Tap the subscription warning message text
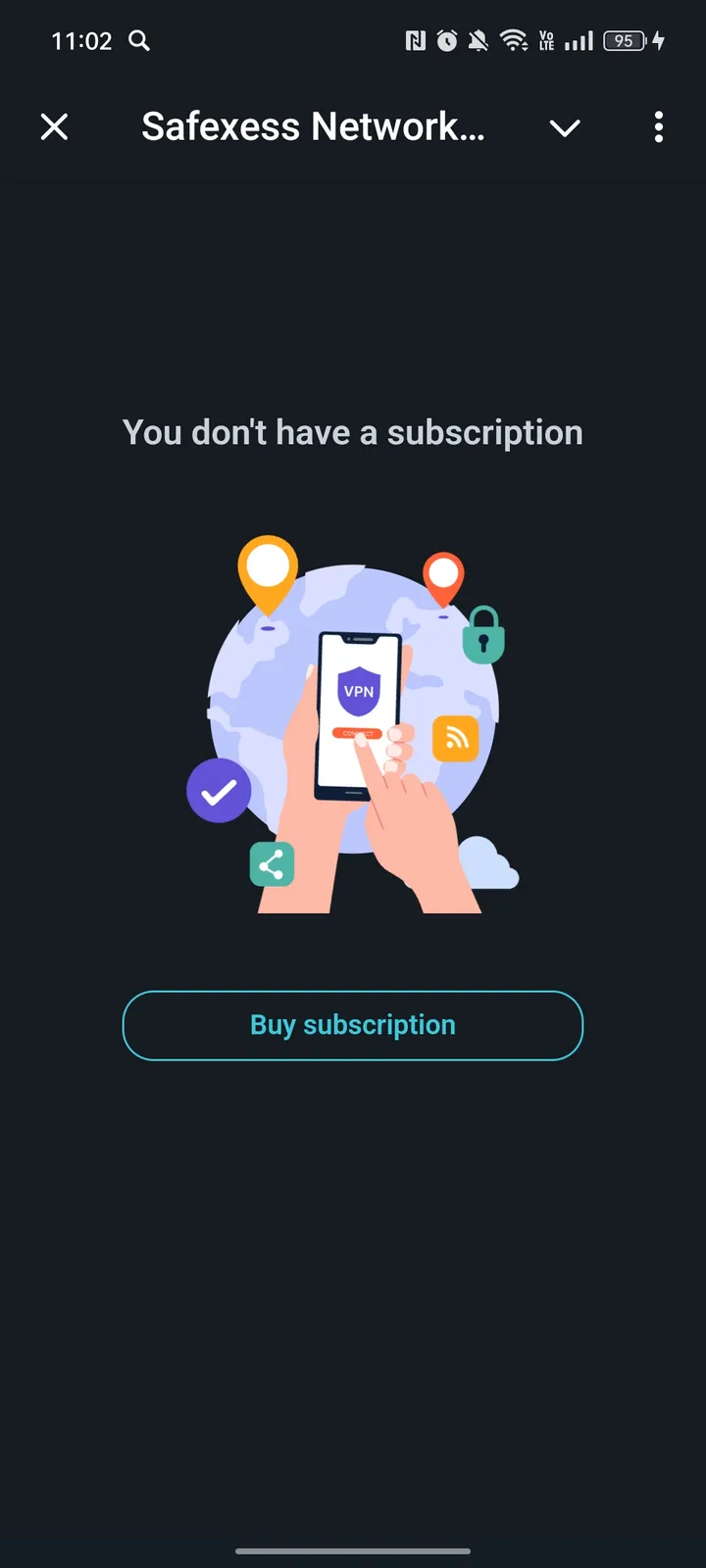The width and height of the screenshot is (706, 1568). tap(352, 432)
